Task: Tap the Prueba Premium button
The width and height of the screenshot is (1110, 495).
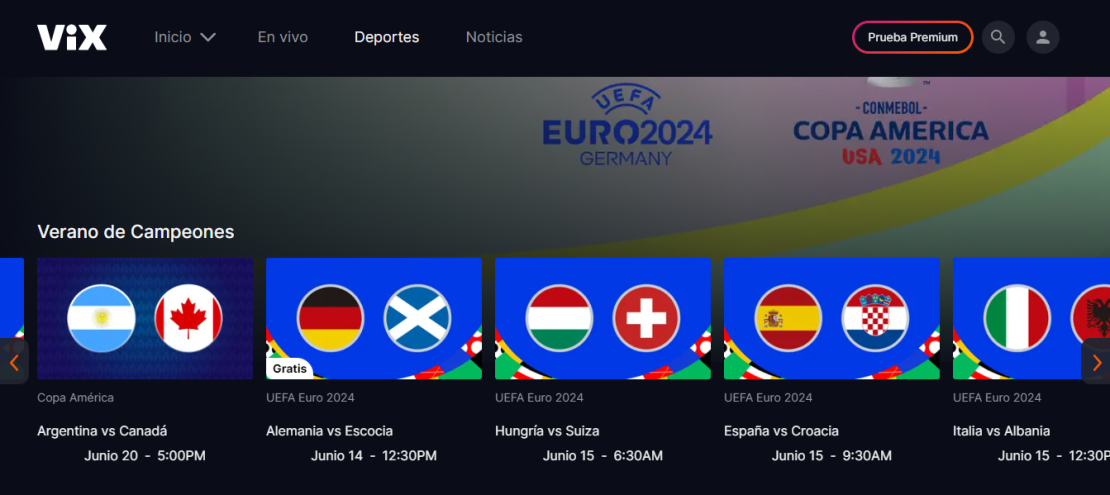Action: [x=912, y=37]
